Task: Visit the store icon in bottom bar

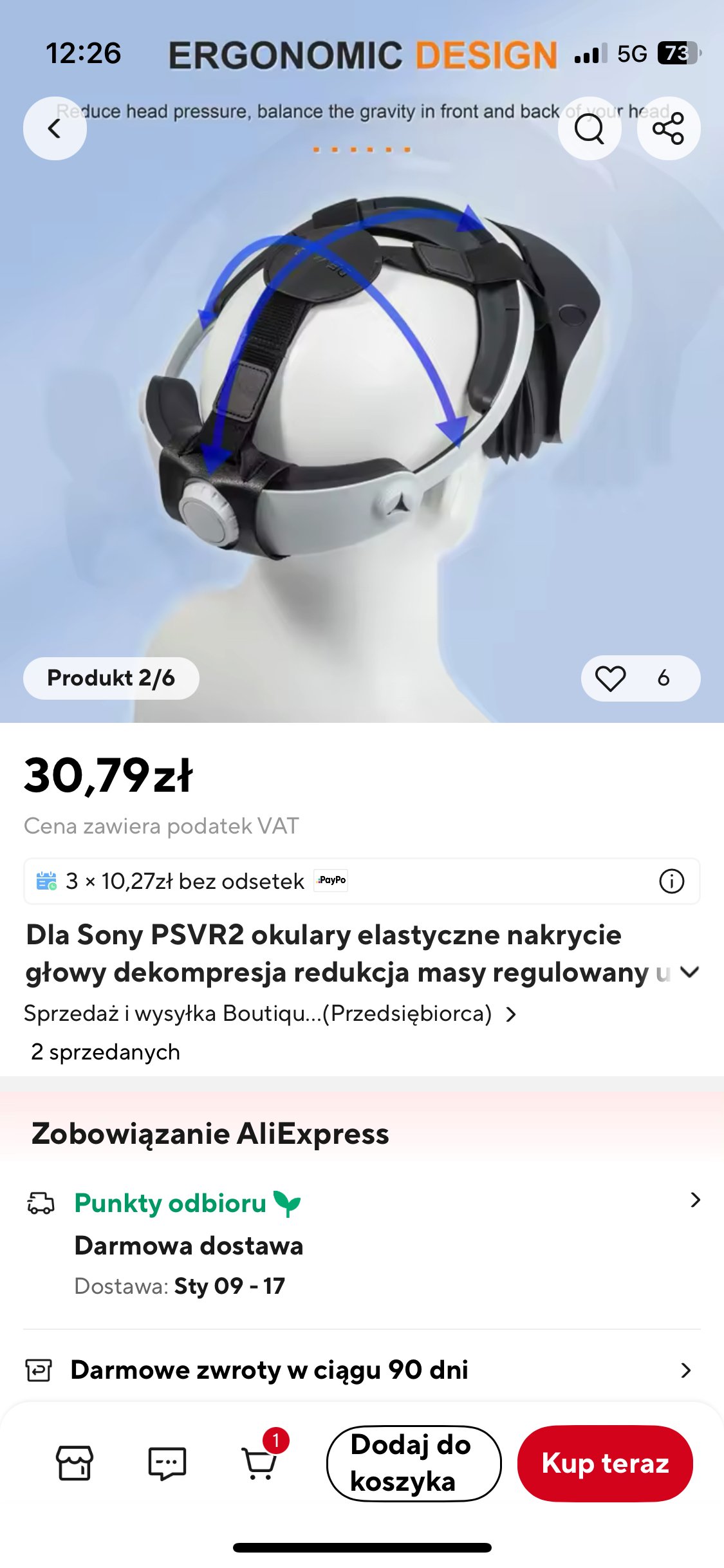Action: click(75, 1463)
